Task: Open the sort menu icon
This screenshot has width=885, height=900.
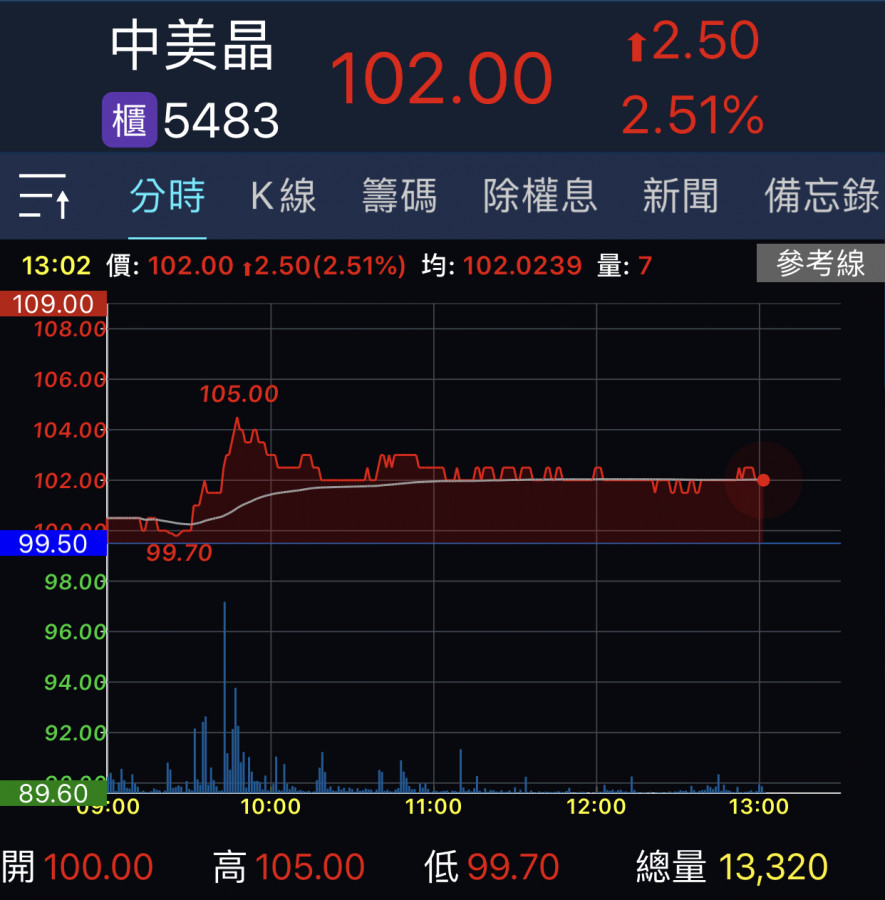Action: [44, 196]
